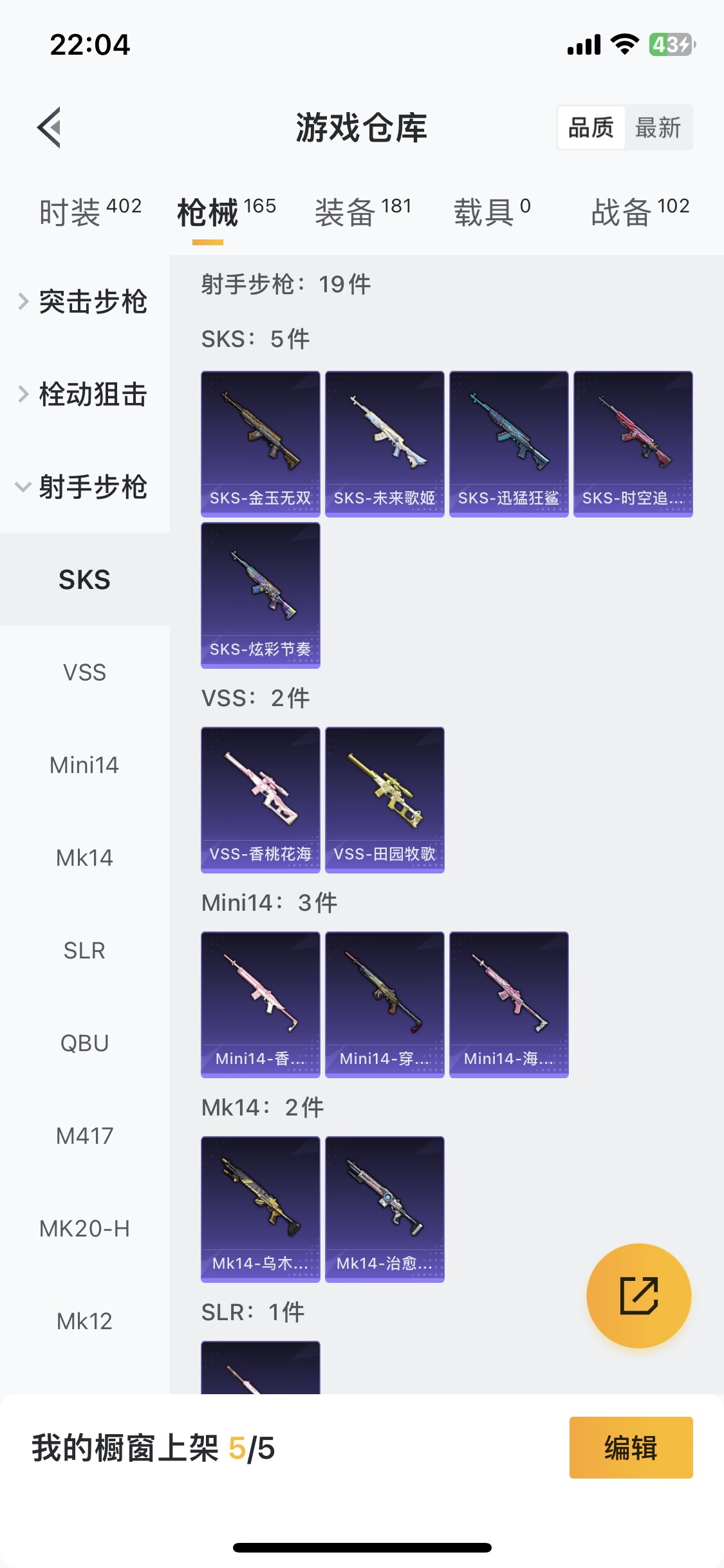Sort by 最新
Screen dimensions: 724x1568
point(658,127)
